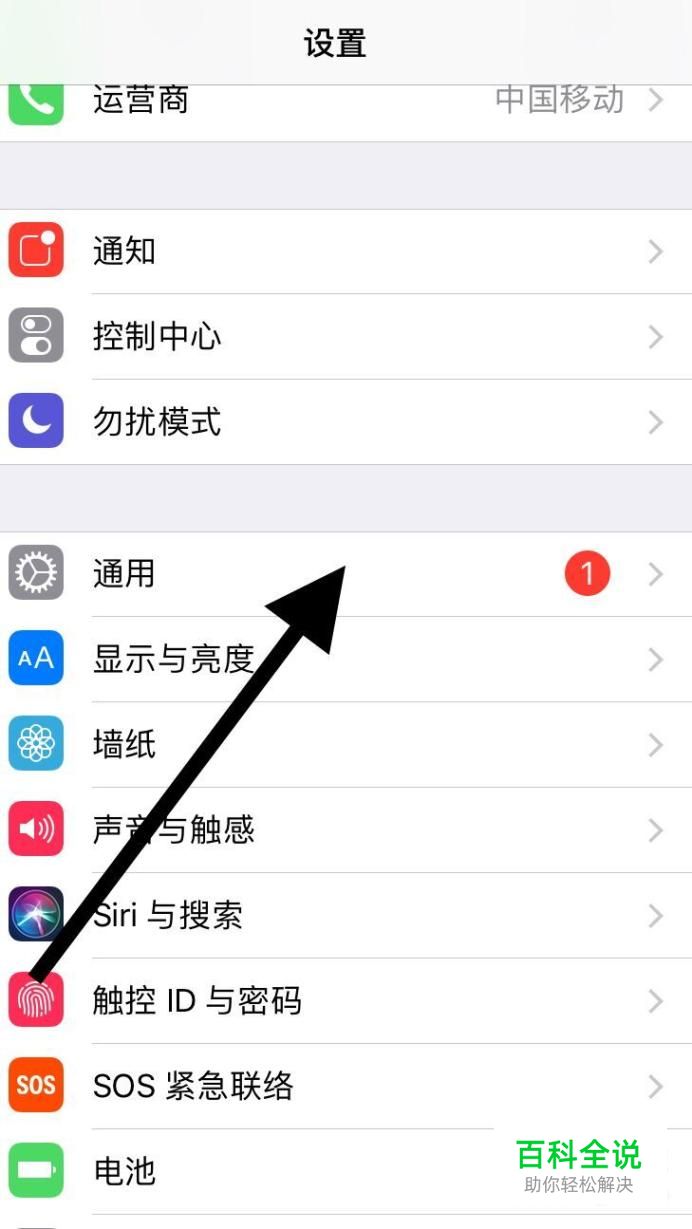Open 触控 ID 与密码 settings
Image resolution: width=692 pixels, height=1229 pixels.
click(x=346, y=1000)
